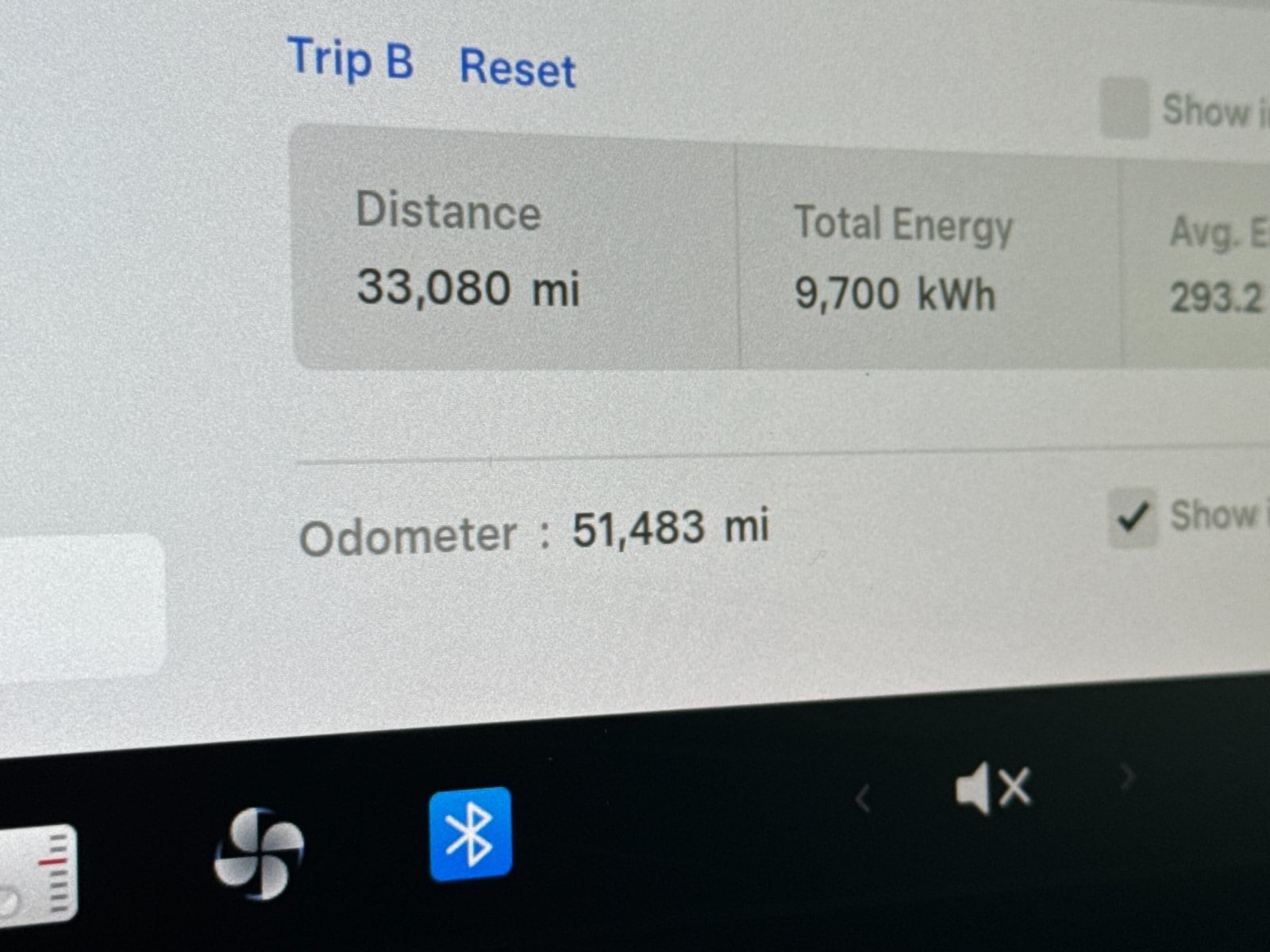Reset the Trip B counter
Screen dimensions: 1270x952
tap(518, 68)
